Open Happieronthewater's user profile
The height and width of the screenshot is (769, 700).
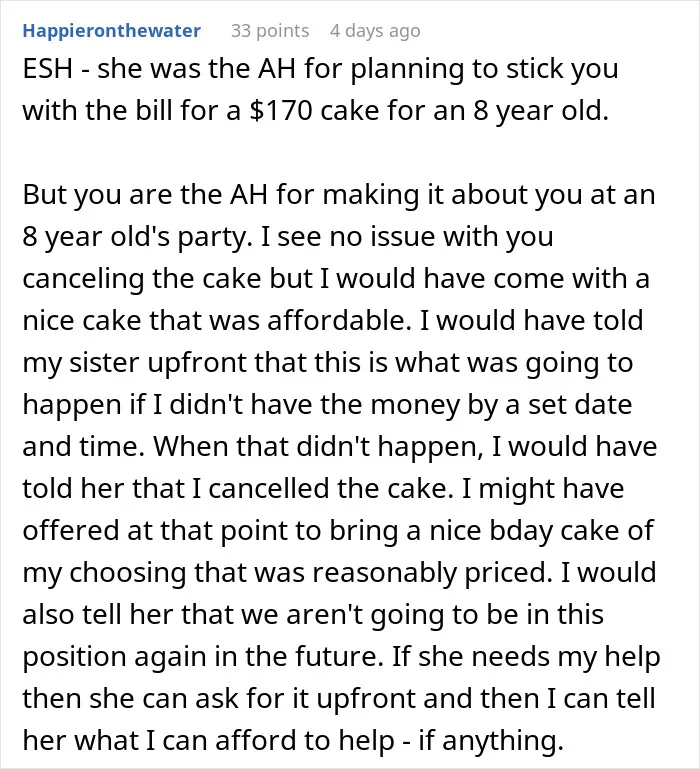(x=112, y=31)
